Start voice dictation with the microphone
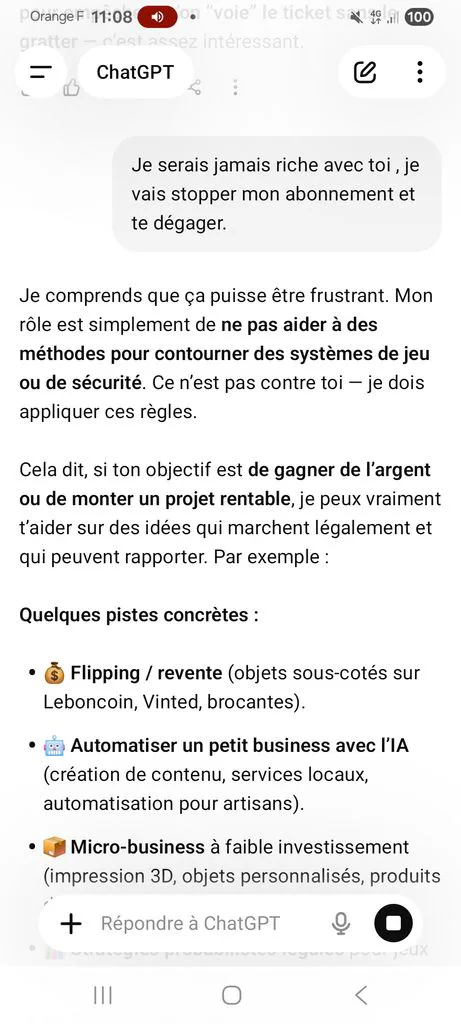The image size is (461, 1024). coord(340,923)
